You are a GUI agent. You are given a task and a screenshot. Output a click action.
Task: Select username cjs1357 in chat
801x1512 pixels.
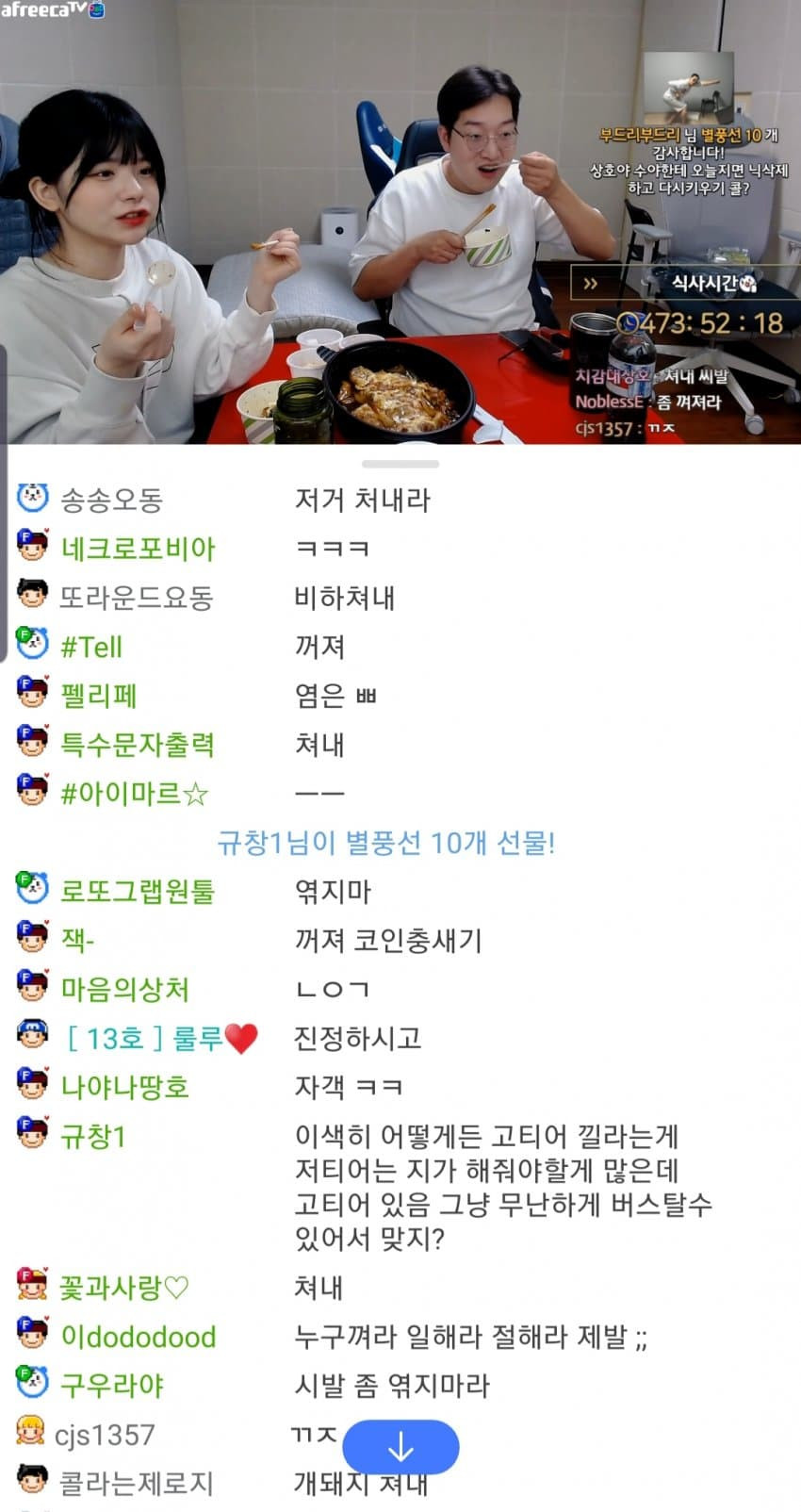point(105,1435)
